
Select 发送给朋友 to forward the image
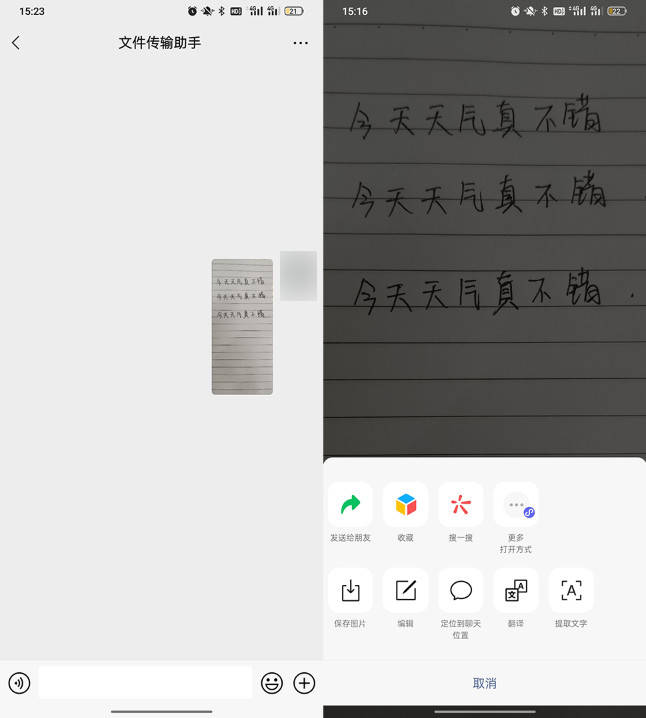(350, 505)
